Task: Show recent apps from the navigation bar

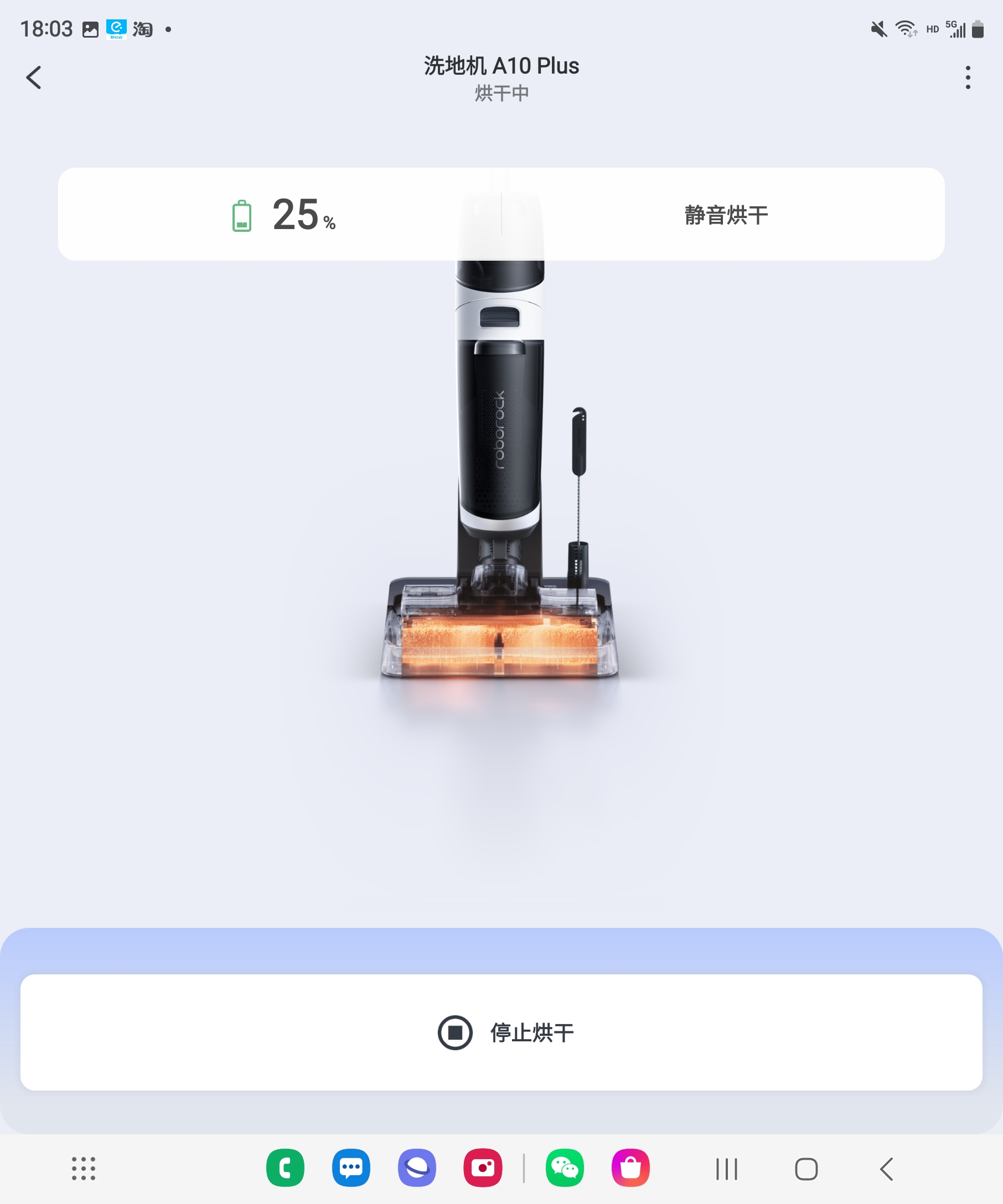Action: pyautogui.click(x=727, y=1169)
